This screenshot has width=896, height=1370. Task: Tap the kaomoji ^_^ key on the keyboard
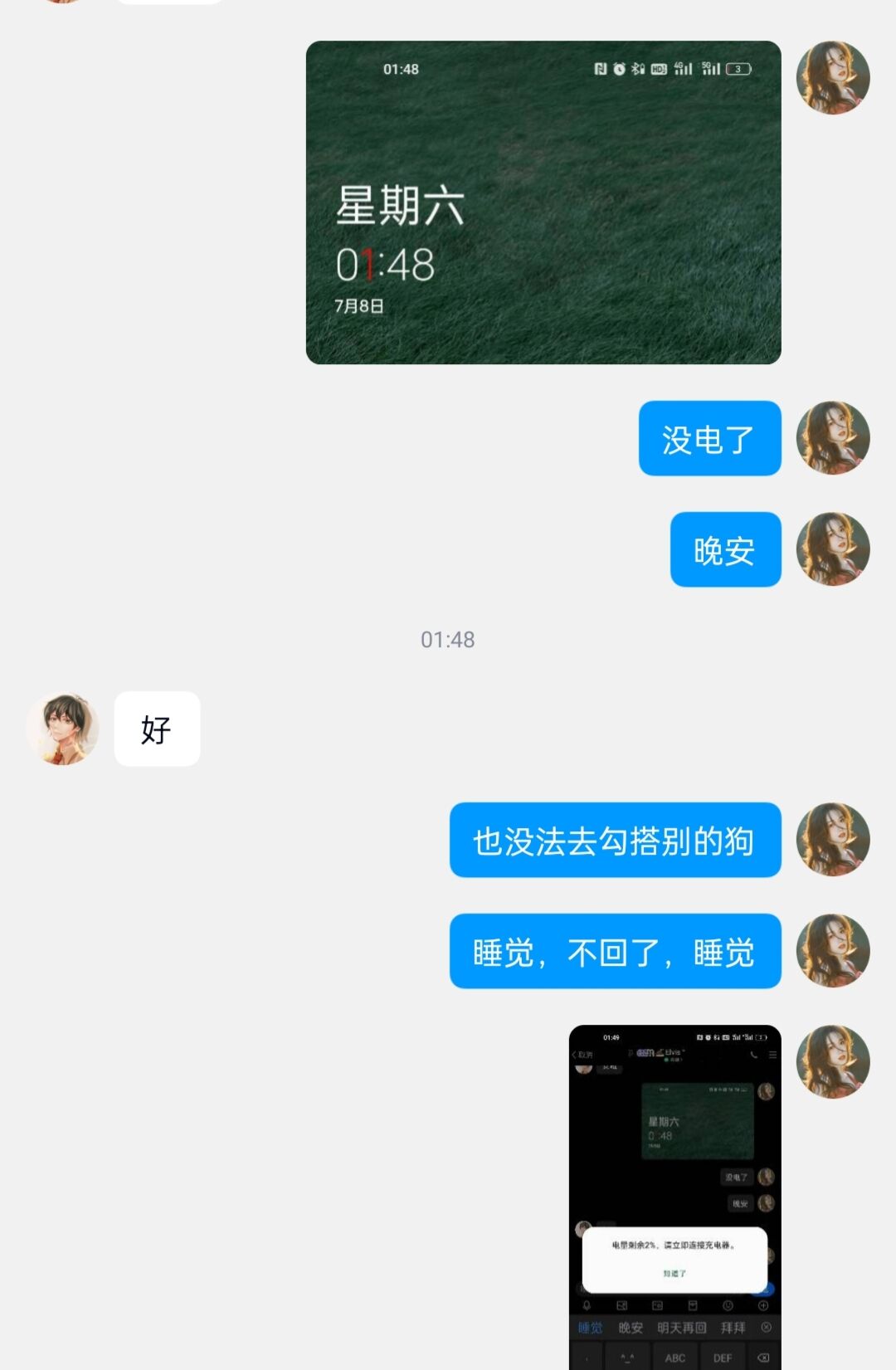click(627, 1358)
